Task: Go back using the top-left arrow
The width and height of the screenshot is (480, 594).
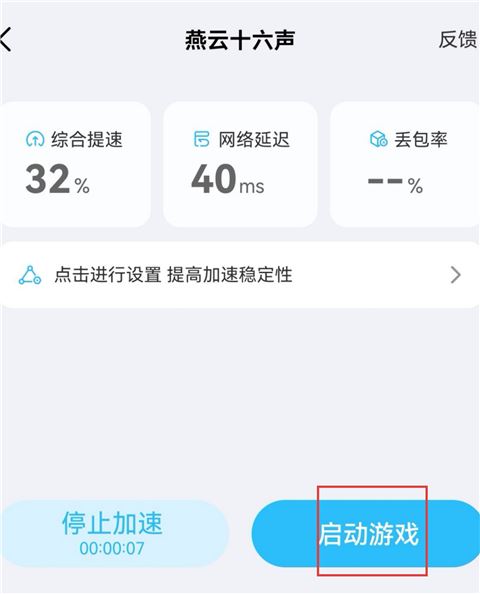Action: [6, 39]
